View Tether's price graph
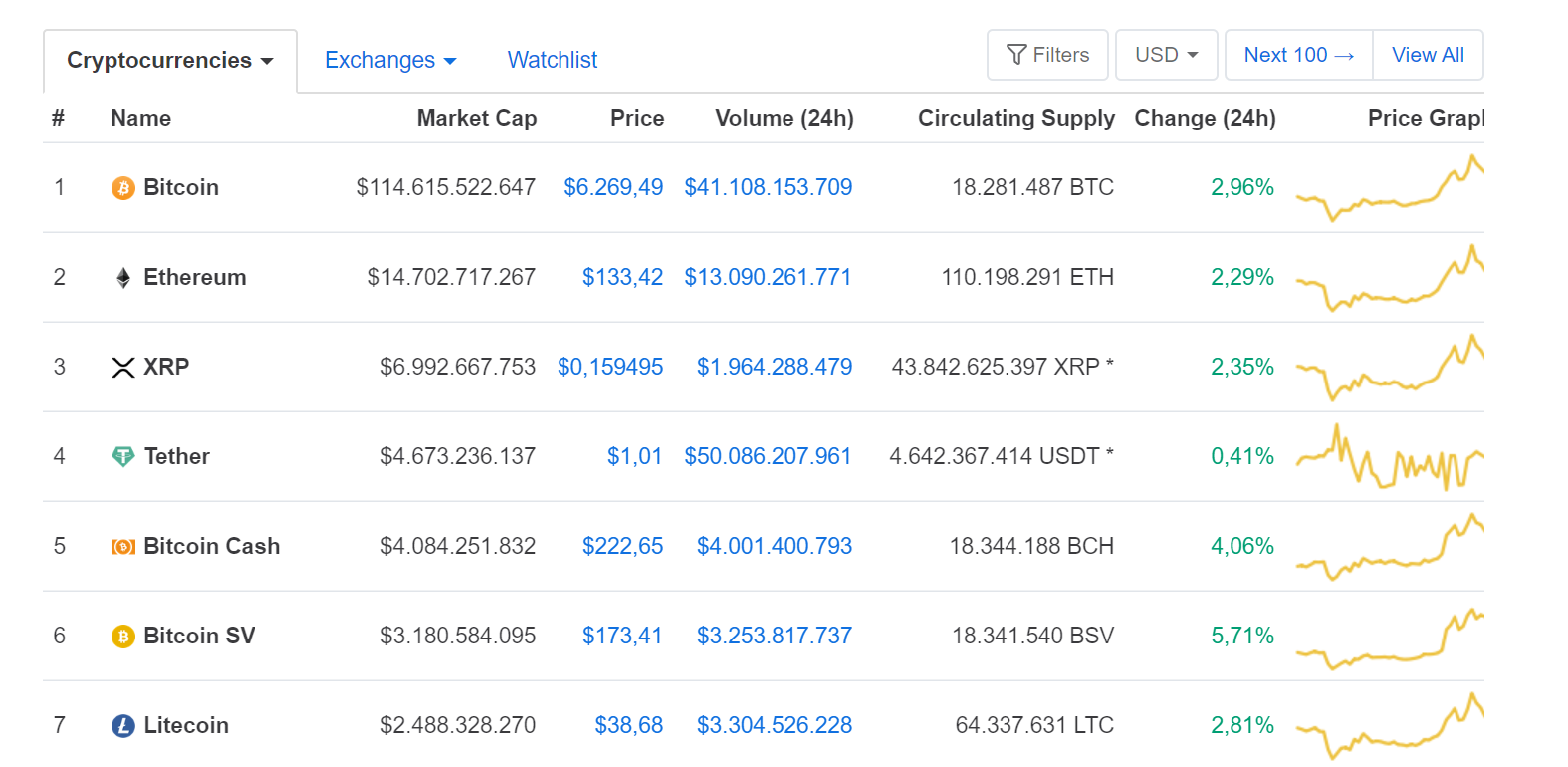Screen dimensions: 1568x767 point(1389,458)
